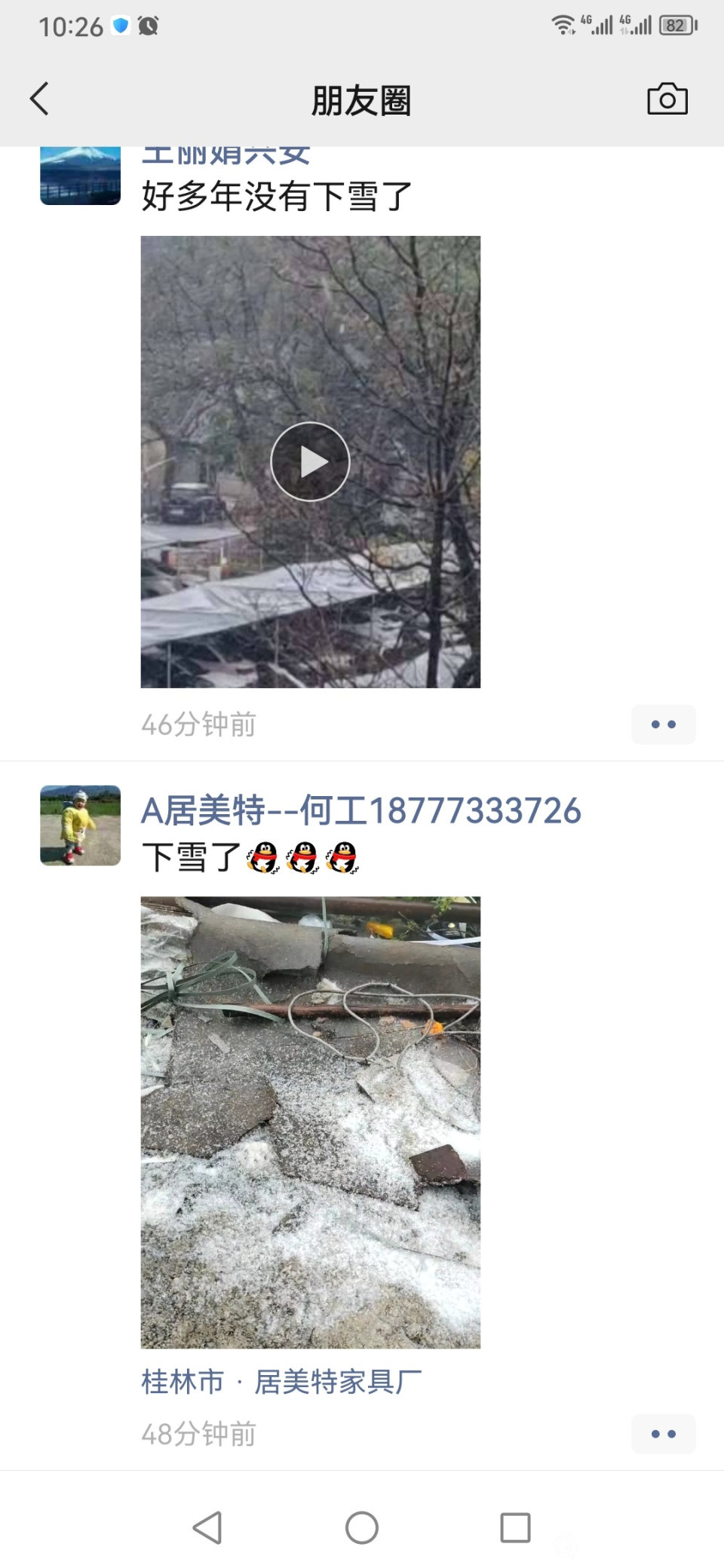
Task: View the avatar of the 好多年没有下雪了 poster
Action: [x=80, y=176]
